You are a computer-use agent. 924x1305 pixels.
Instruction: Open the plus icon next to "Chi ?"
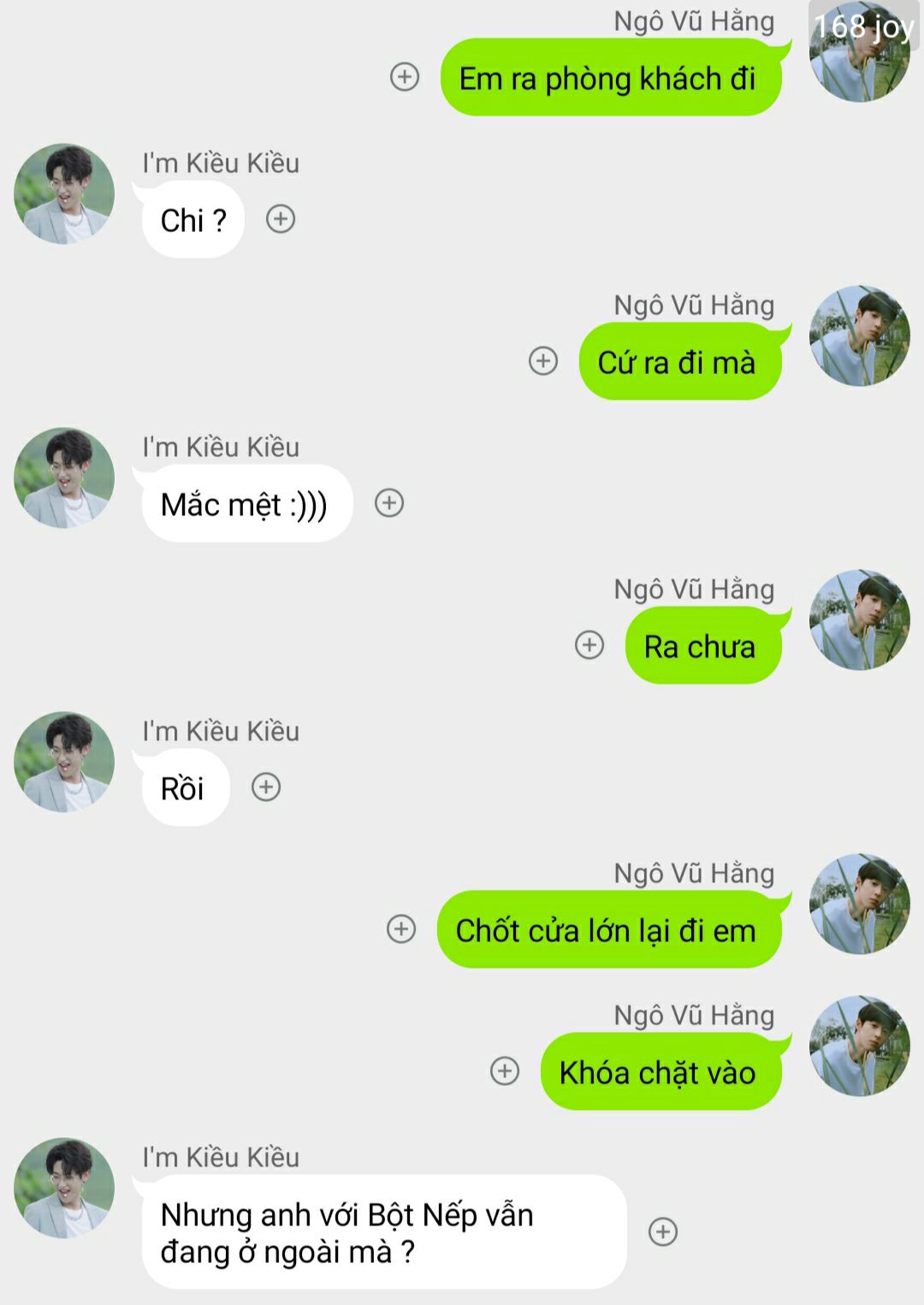coord(281,219)
